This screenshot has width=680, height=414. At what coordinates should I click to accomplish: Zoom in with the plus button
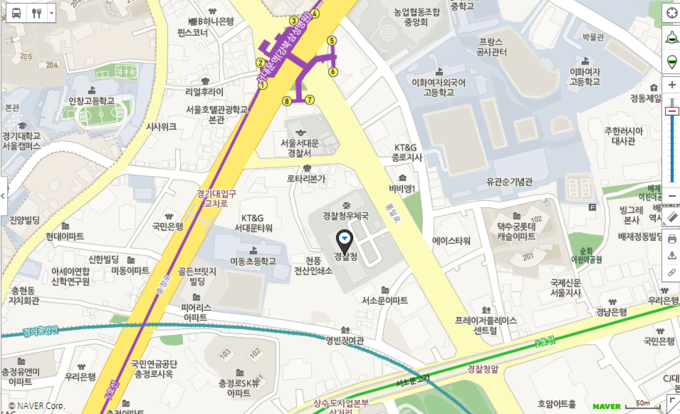coord(671,85)
